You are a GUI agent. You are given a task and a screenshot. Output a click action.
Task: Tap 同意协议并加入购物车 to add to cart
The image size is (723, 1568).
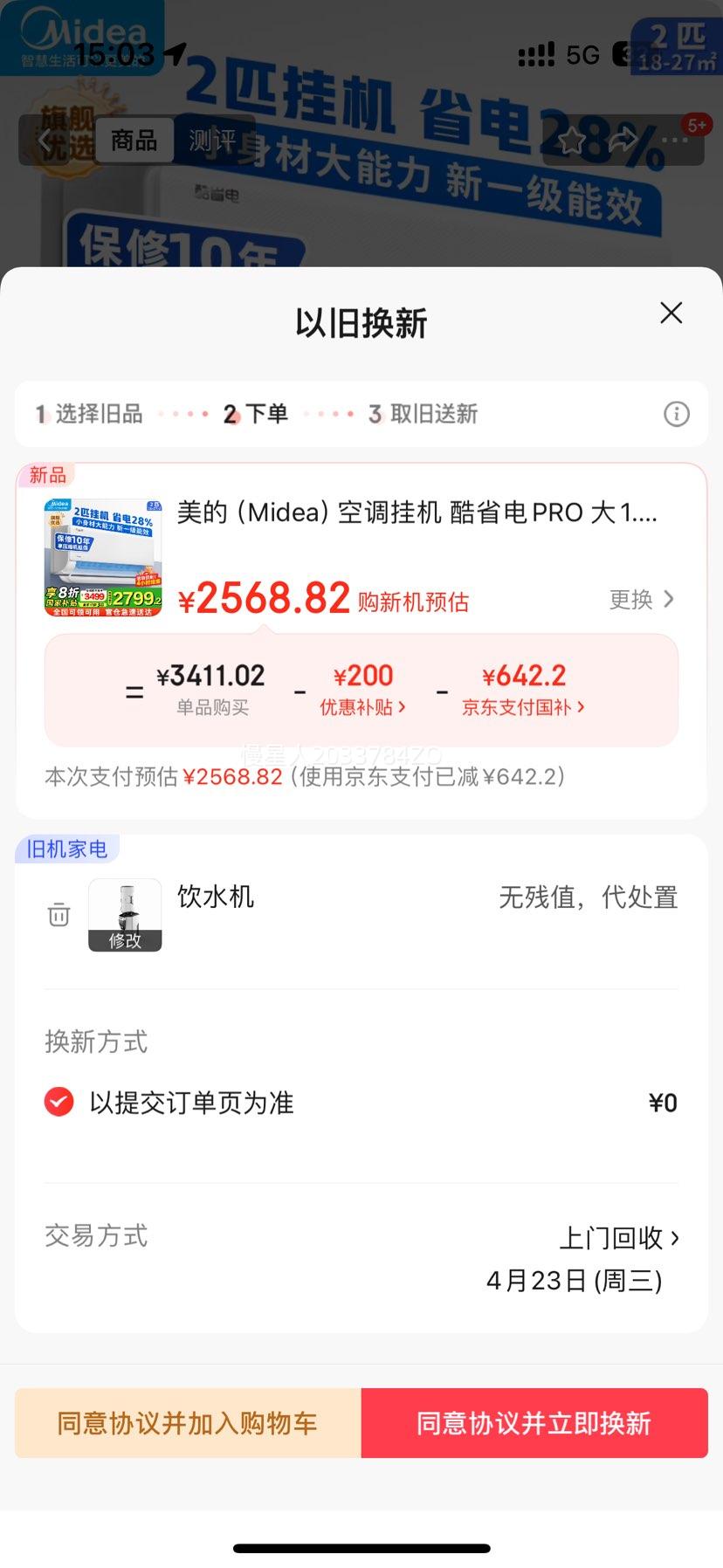[188, 1422]
